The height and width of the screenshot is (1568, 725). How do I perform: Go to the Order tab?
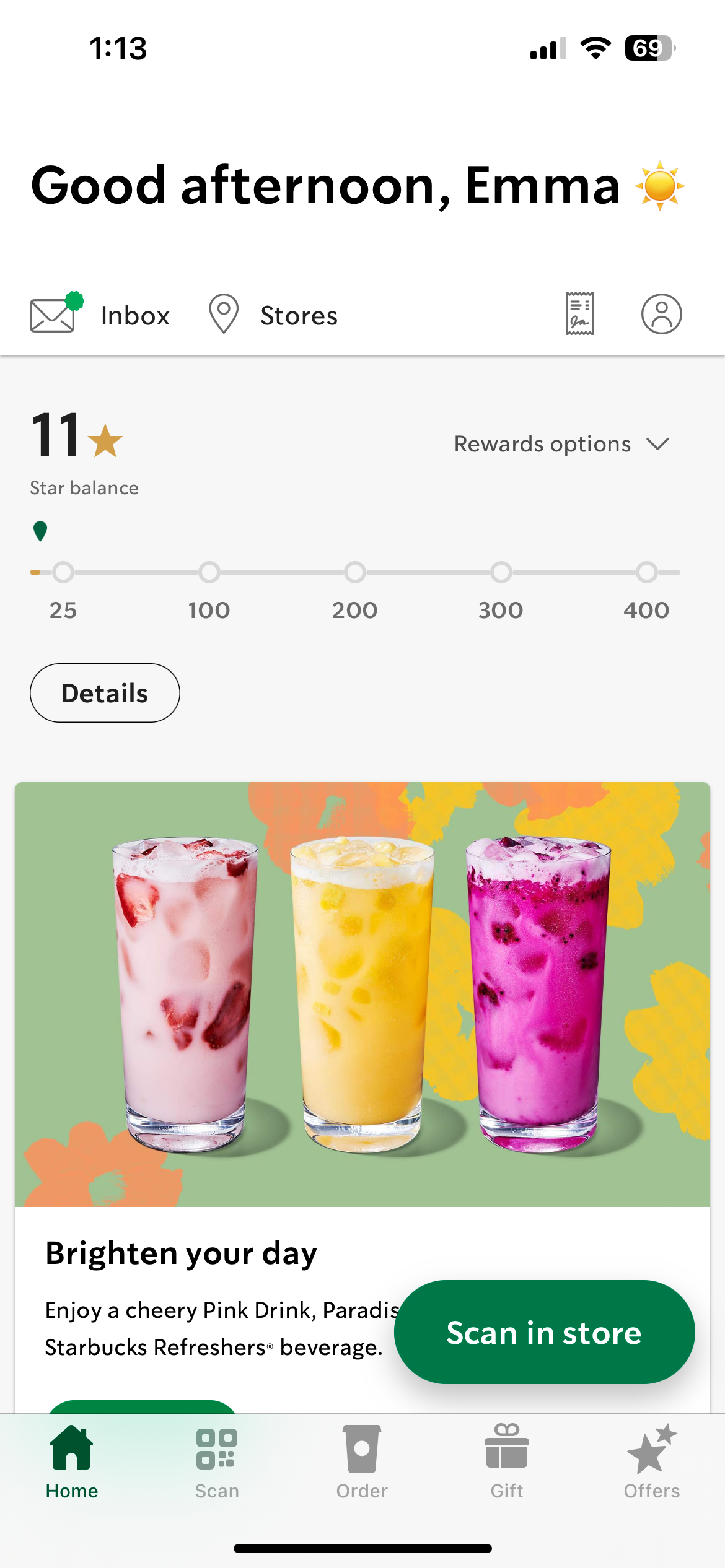(362, 1461)
